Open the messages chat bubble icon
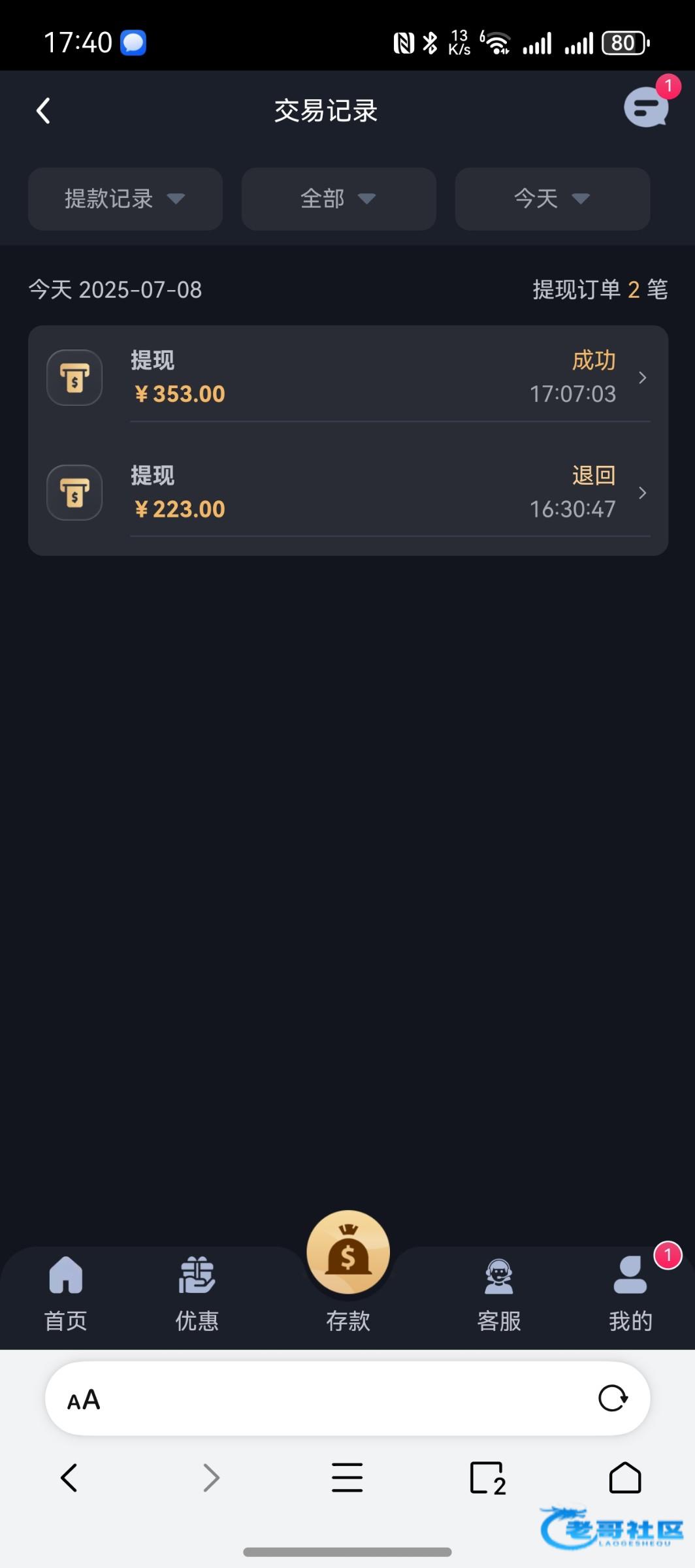695x1568 pixels. [x=646, y=108]
